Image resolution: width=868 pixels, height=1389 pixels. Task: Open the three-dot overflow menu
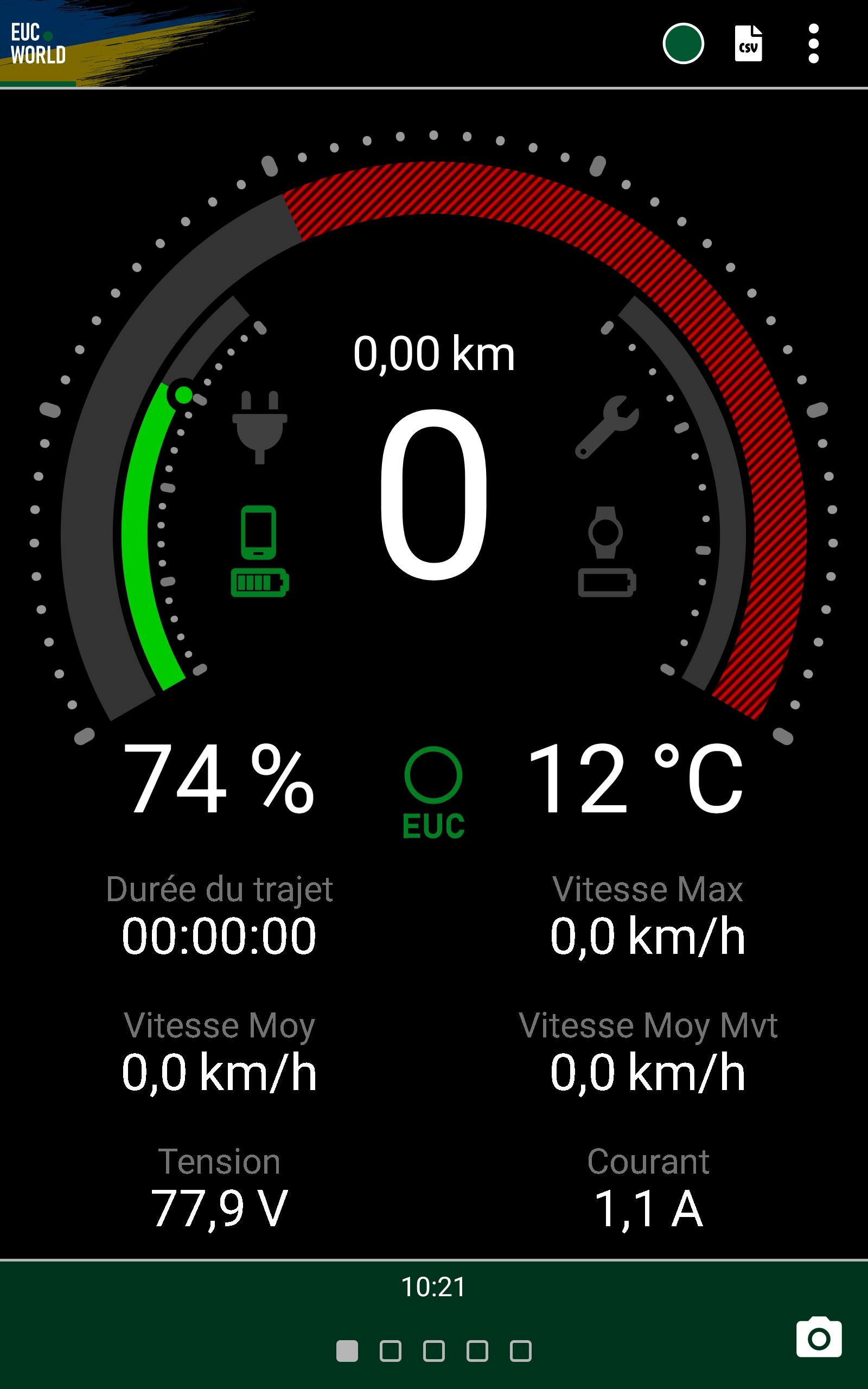(x=813, y=43)
